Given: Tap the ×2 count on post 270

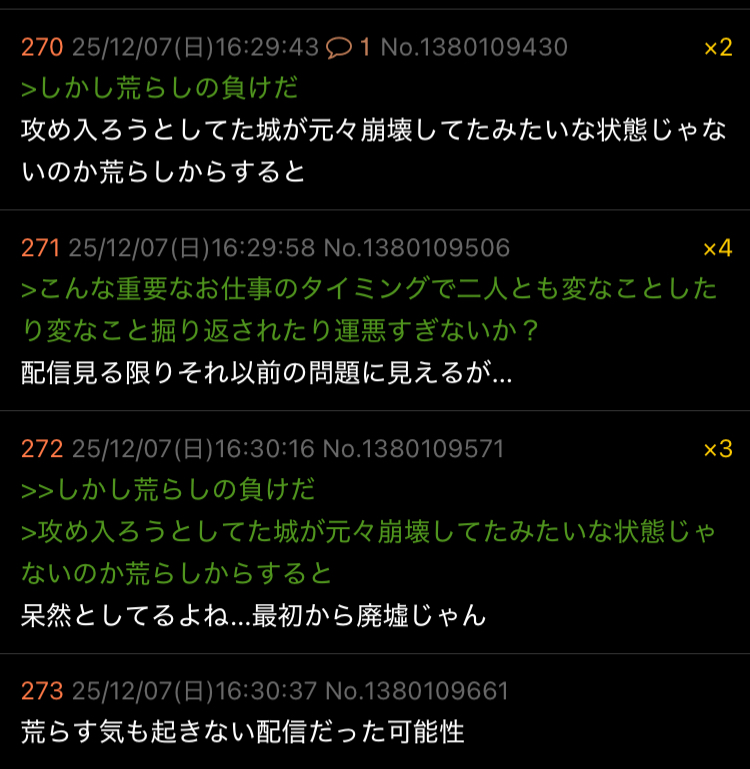Looking at the screenshot, I should tap(717, 47).
